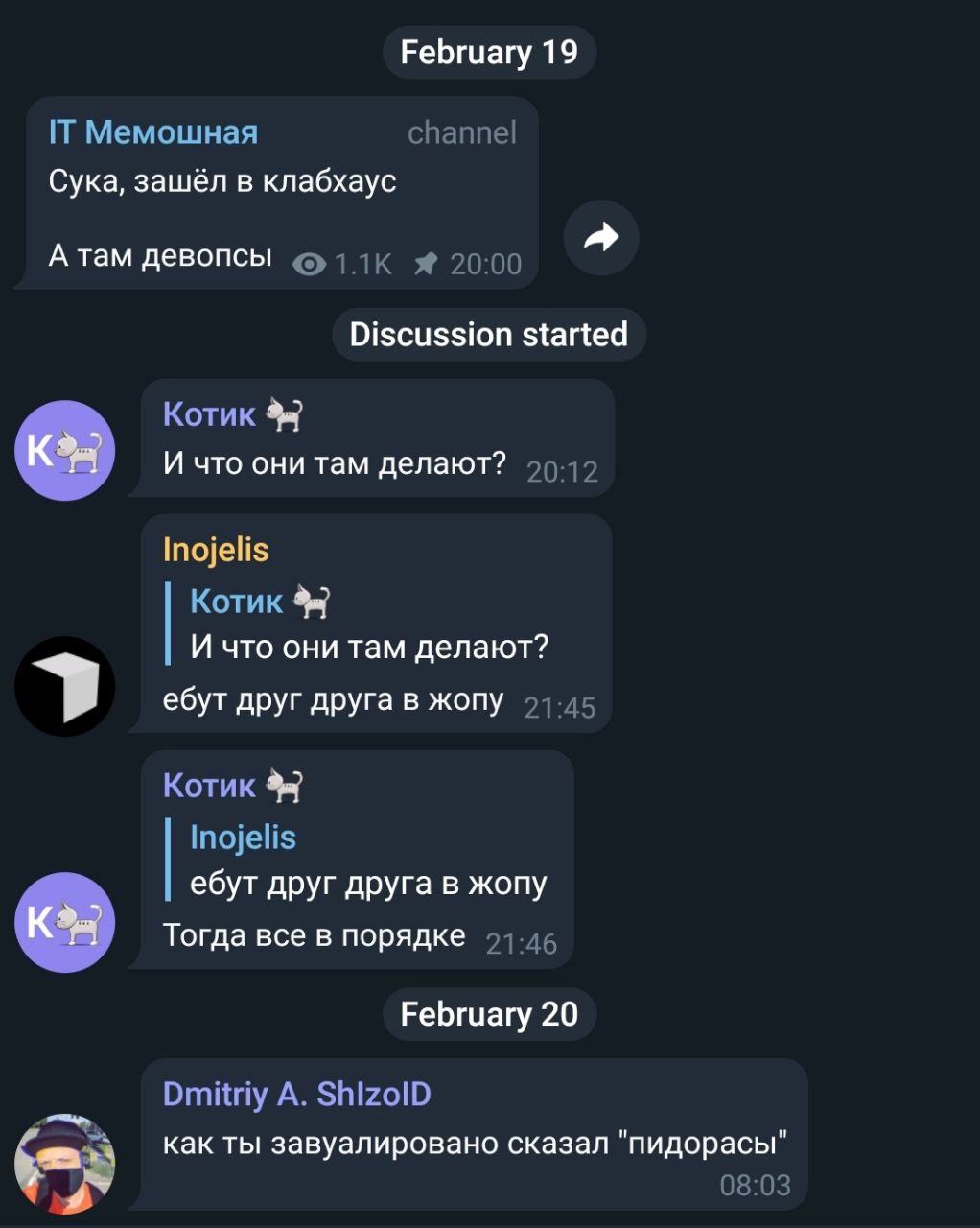
Task: Jump to the quoted Котик message in Inojelis's reply
Action: click(368, 625)
